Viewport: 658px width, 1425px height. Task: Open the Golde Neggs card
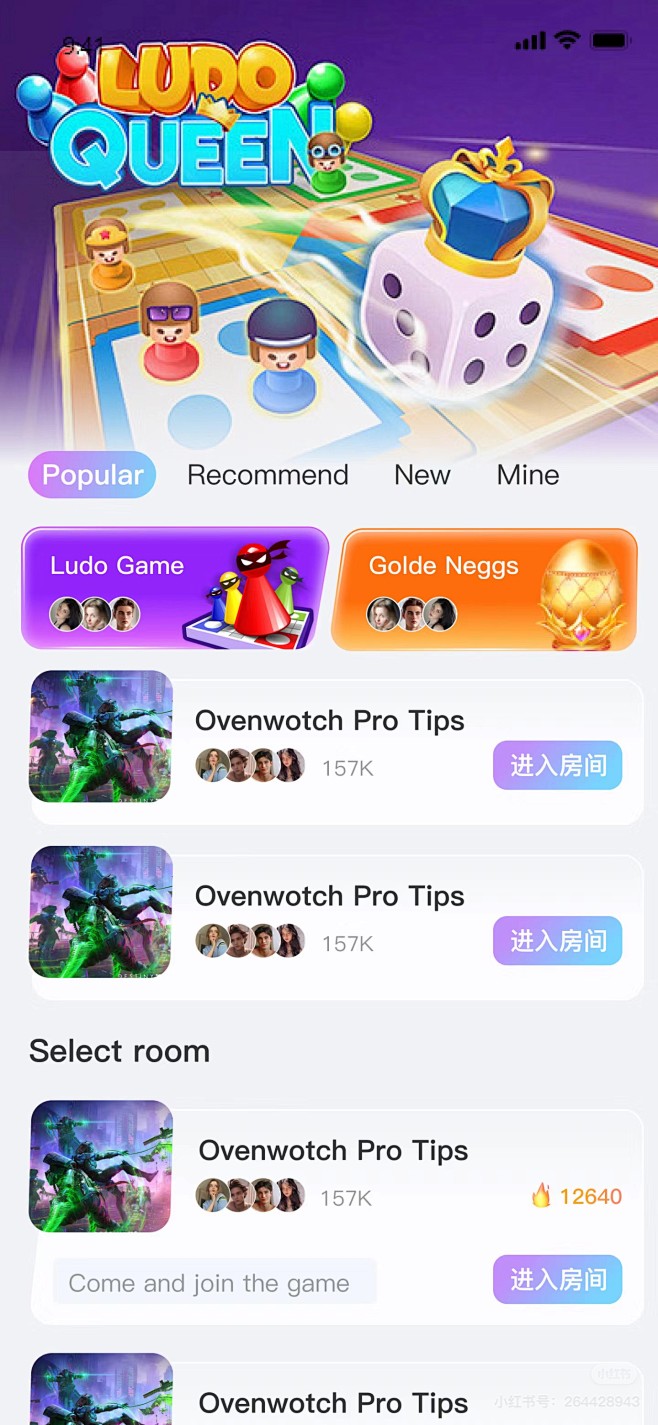[485, 589]
